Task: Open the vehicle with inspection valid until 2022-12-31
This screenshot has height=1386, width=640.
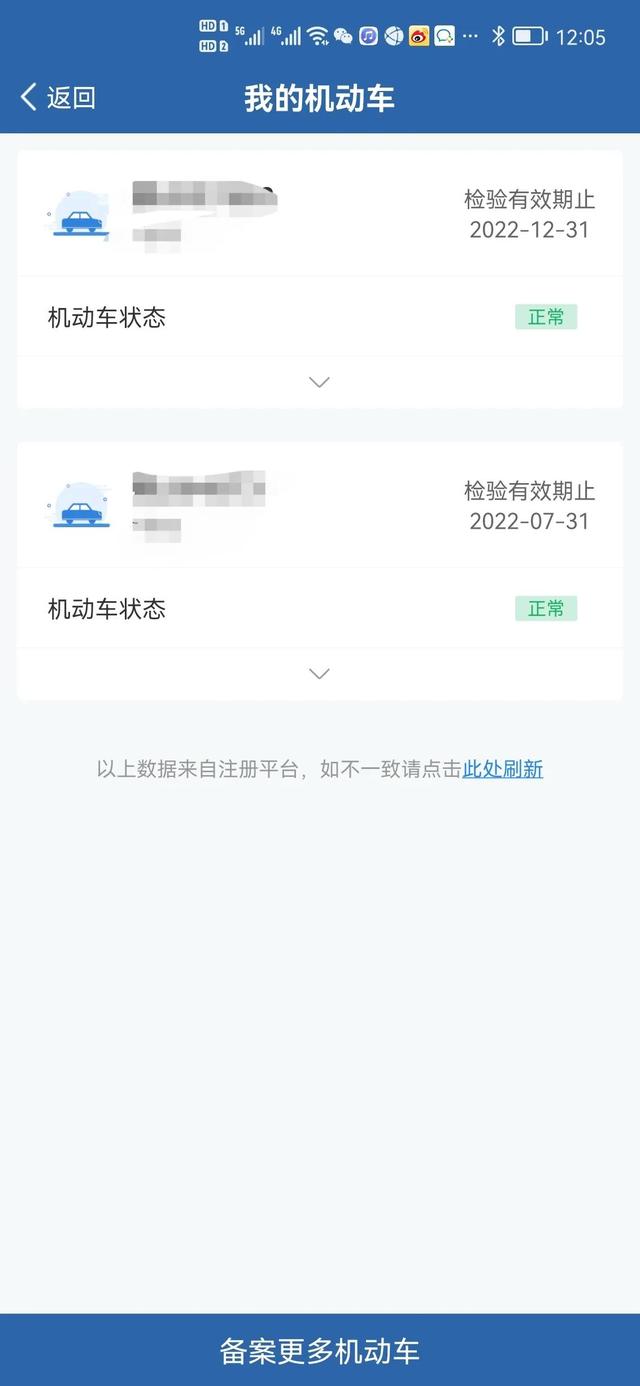Action: [x=320, y=214]
